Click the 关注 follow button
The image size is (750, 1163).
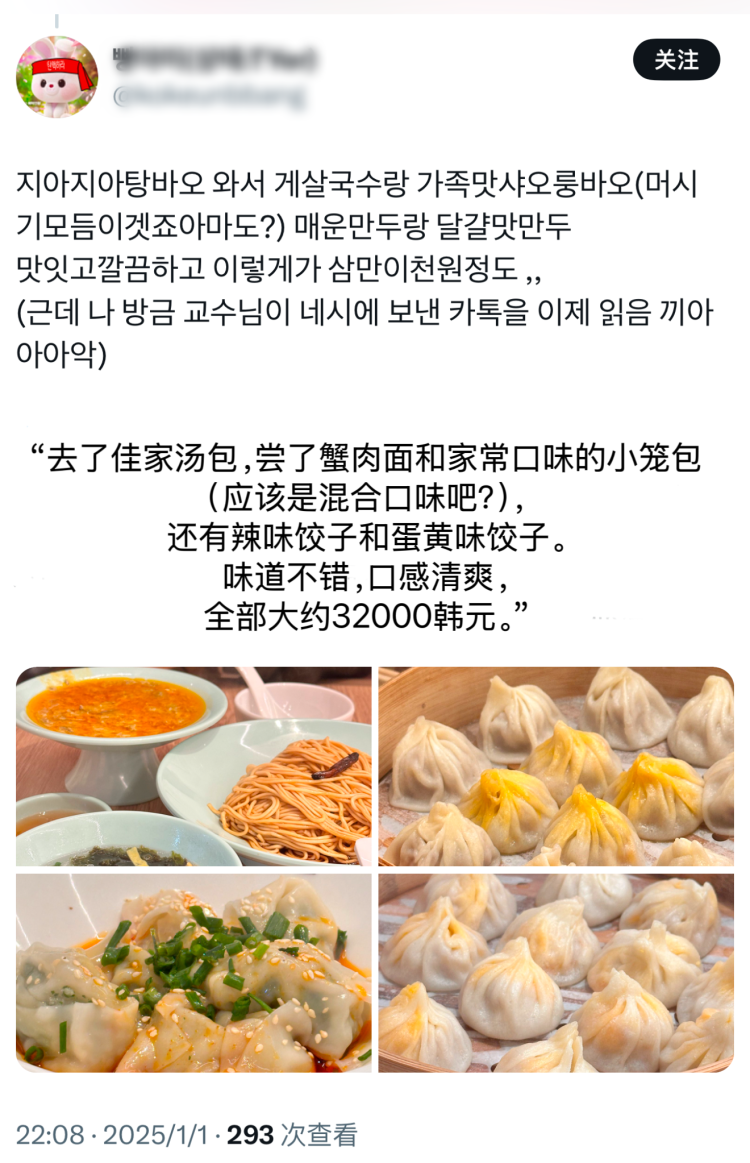[678, 61]
